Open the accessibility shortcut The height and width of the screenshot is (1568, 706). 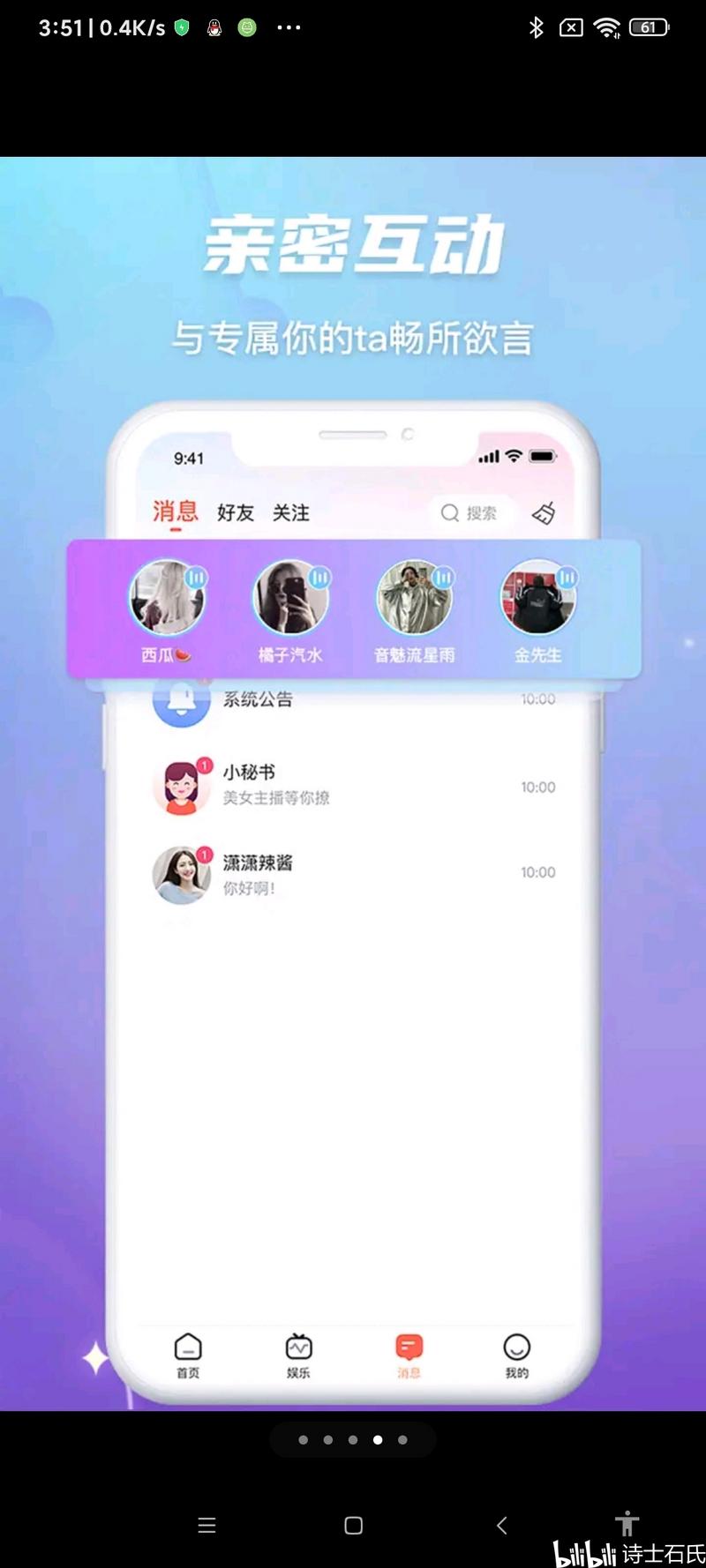coord(627,1523)
